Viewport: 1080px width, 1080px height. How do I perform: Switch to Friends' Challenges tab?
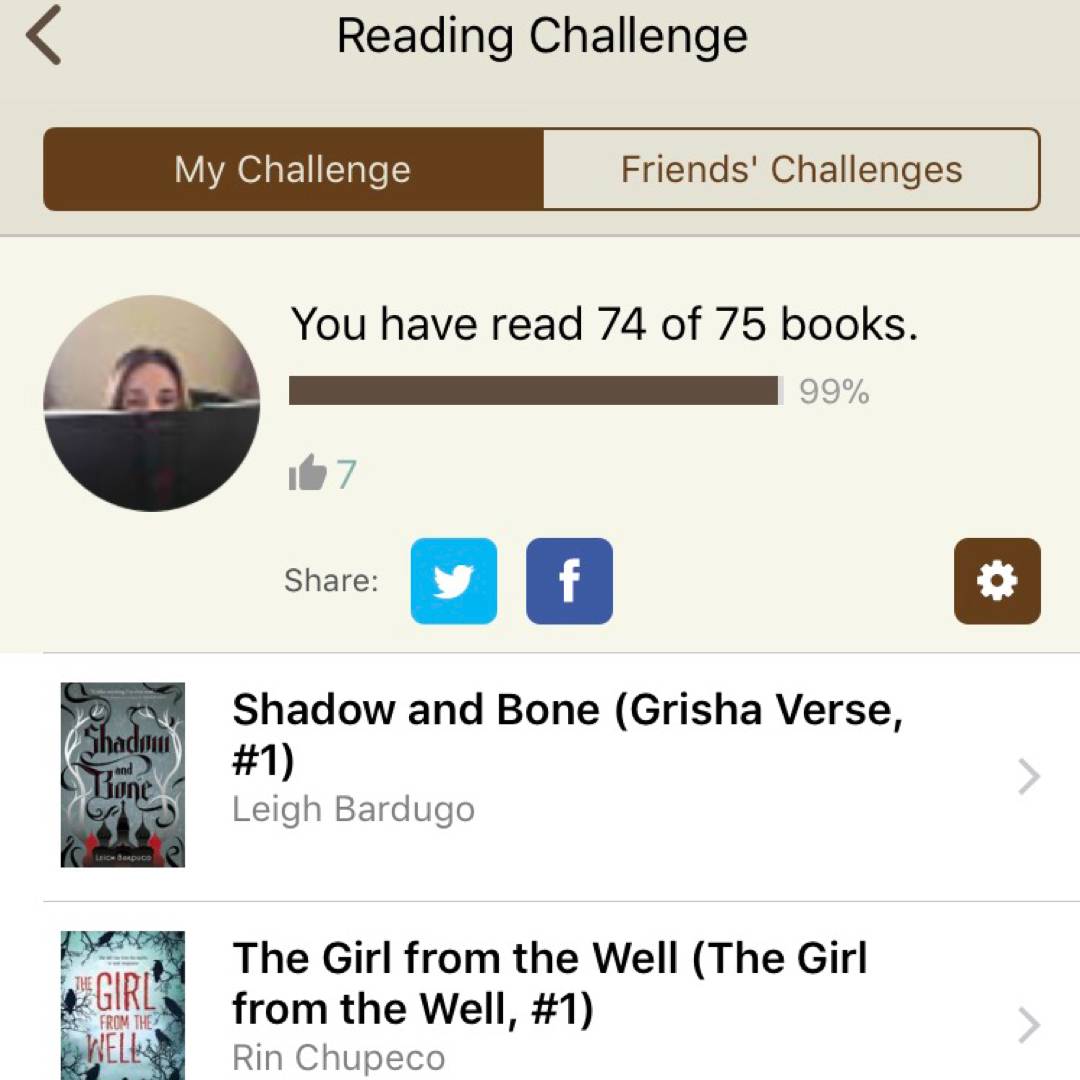pyautogui.click(x=791, y=169)
